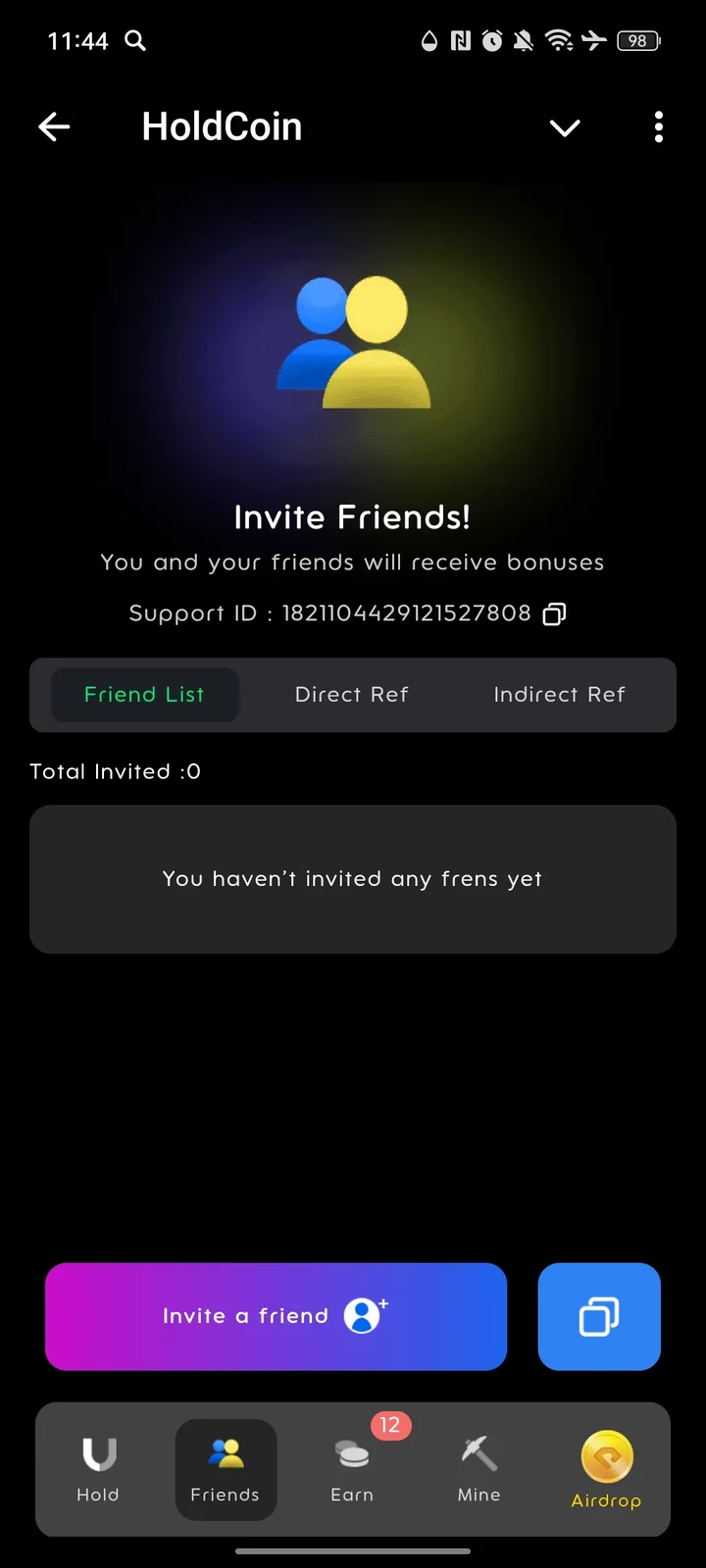Copy the Support ID using the copy icon

click(554, 613)
